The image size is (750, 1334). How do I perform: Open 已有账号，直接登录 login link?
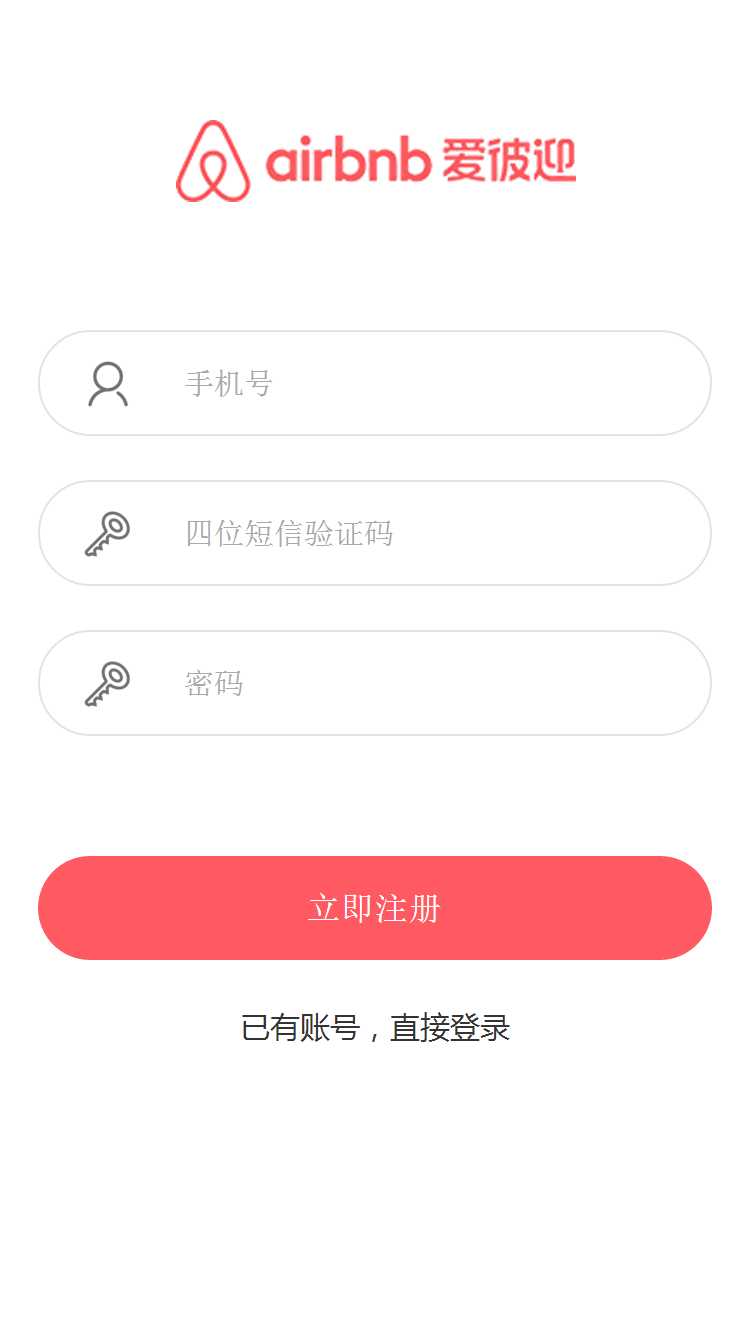(375, 1028)
